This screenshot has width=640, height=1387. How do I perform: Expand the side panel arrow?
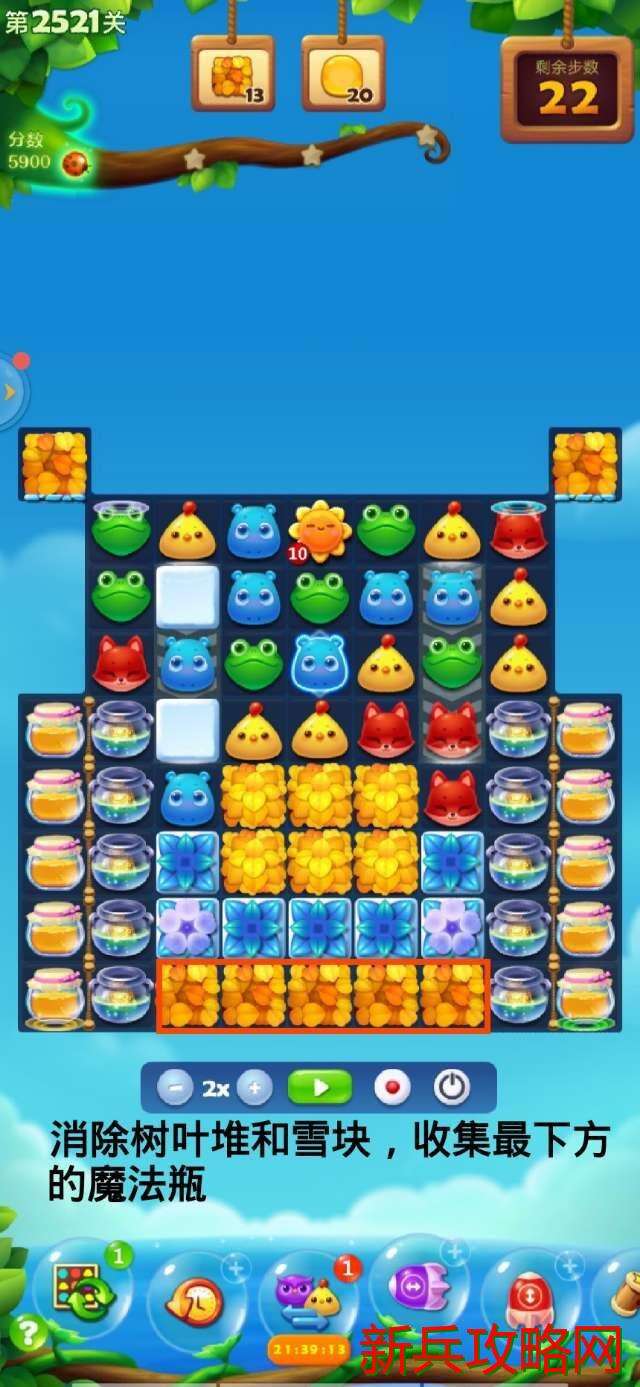[10, 391]
